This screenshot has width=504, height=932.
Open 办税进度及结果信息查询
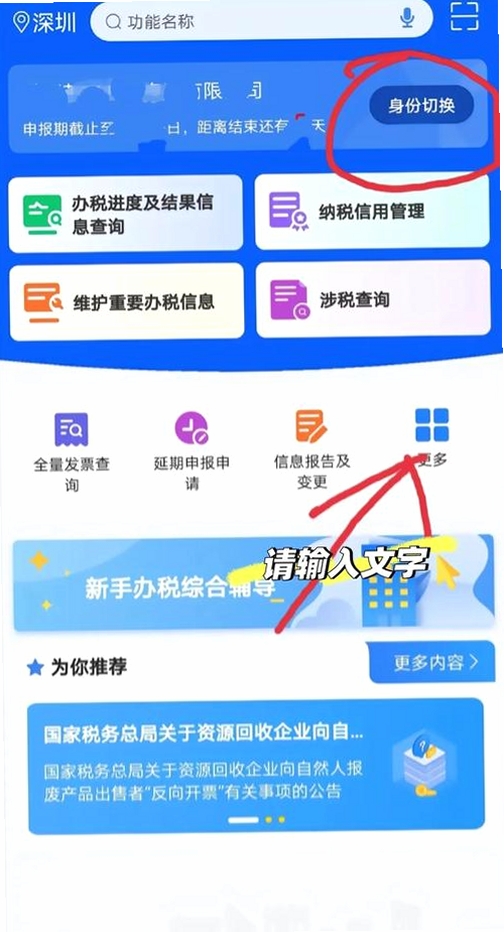tap(126, 213)
